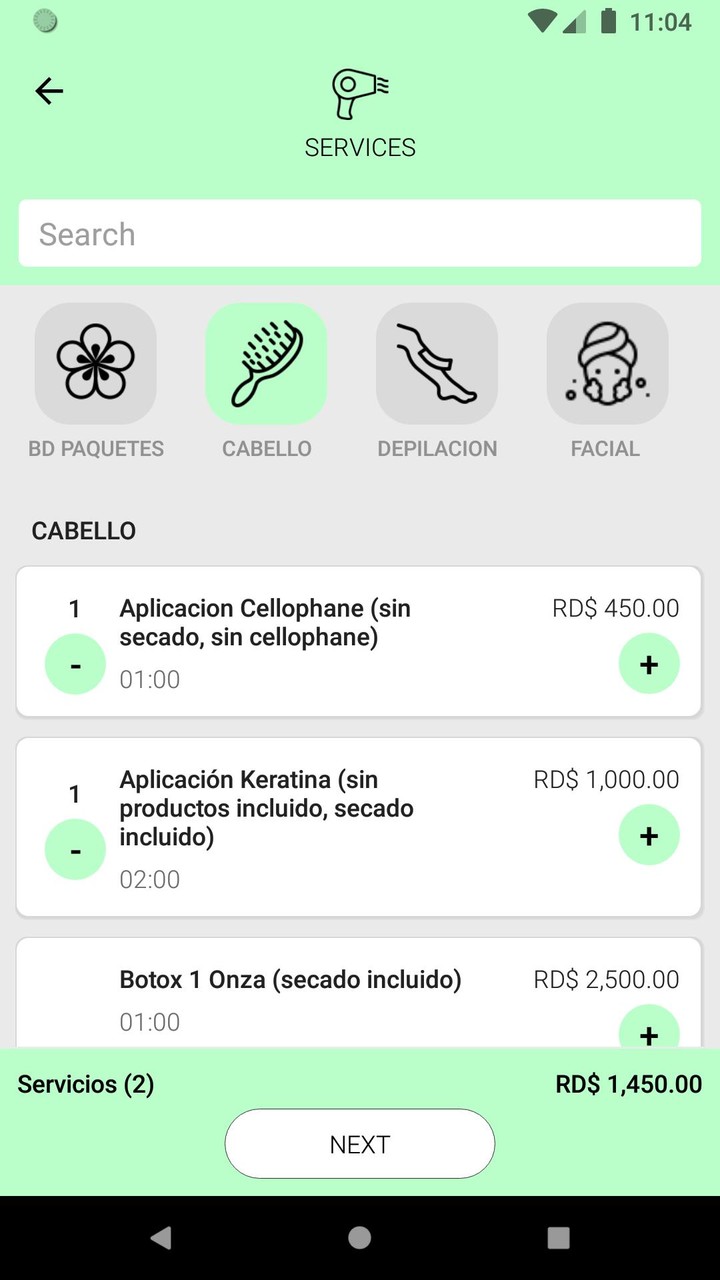Switch to the FACIAL category
This screenshot has height=1280, width=720.
coord(607,365)
